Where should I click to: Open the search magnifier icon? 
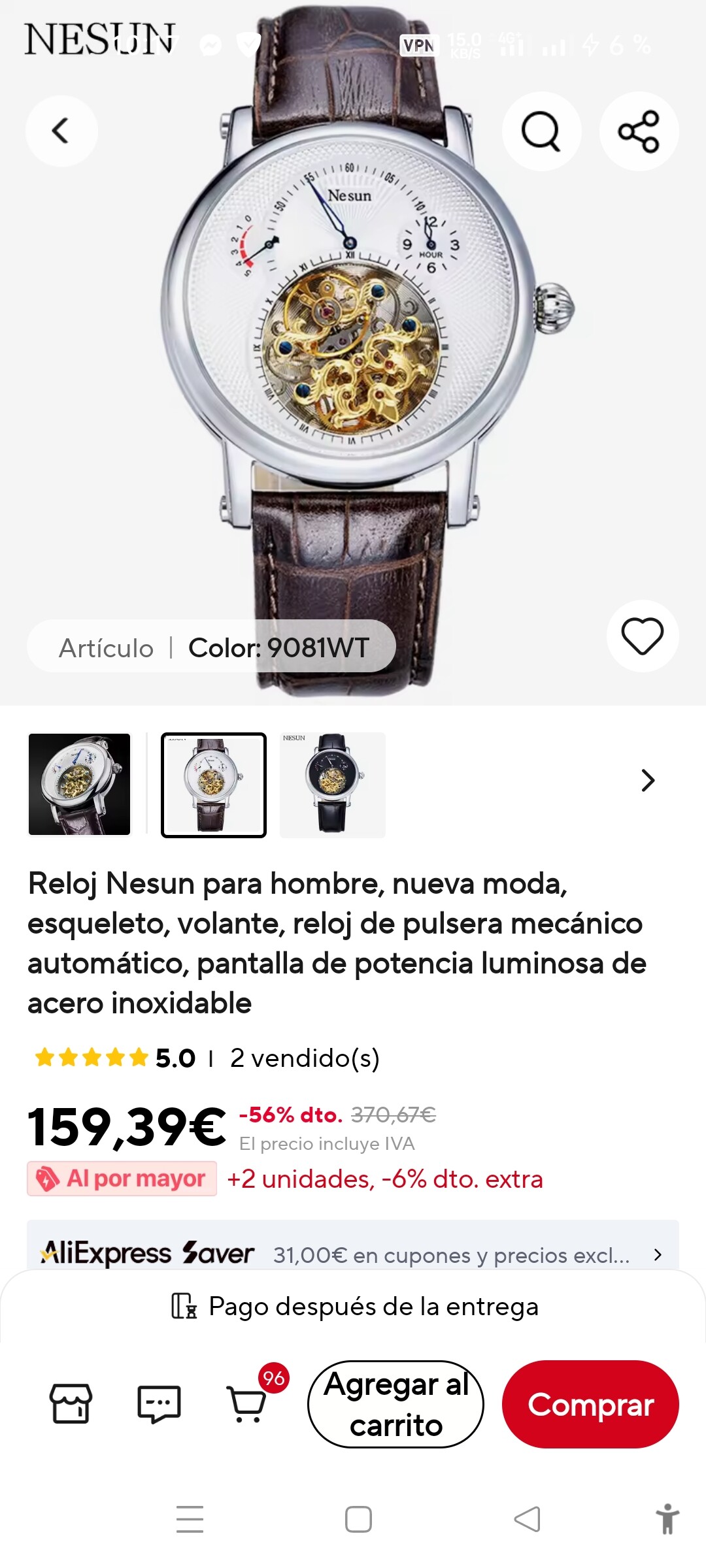(x=541, y=131)
